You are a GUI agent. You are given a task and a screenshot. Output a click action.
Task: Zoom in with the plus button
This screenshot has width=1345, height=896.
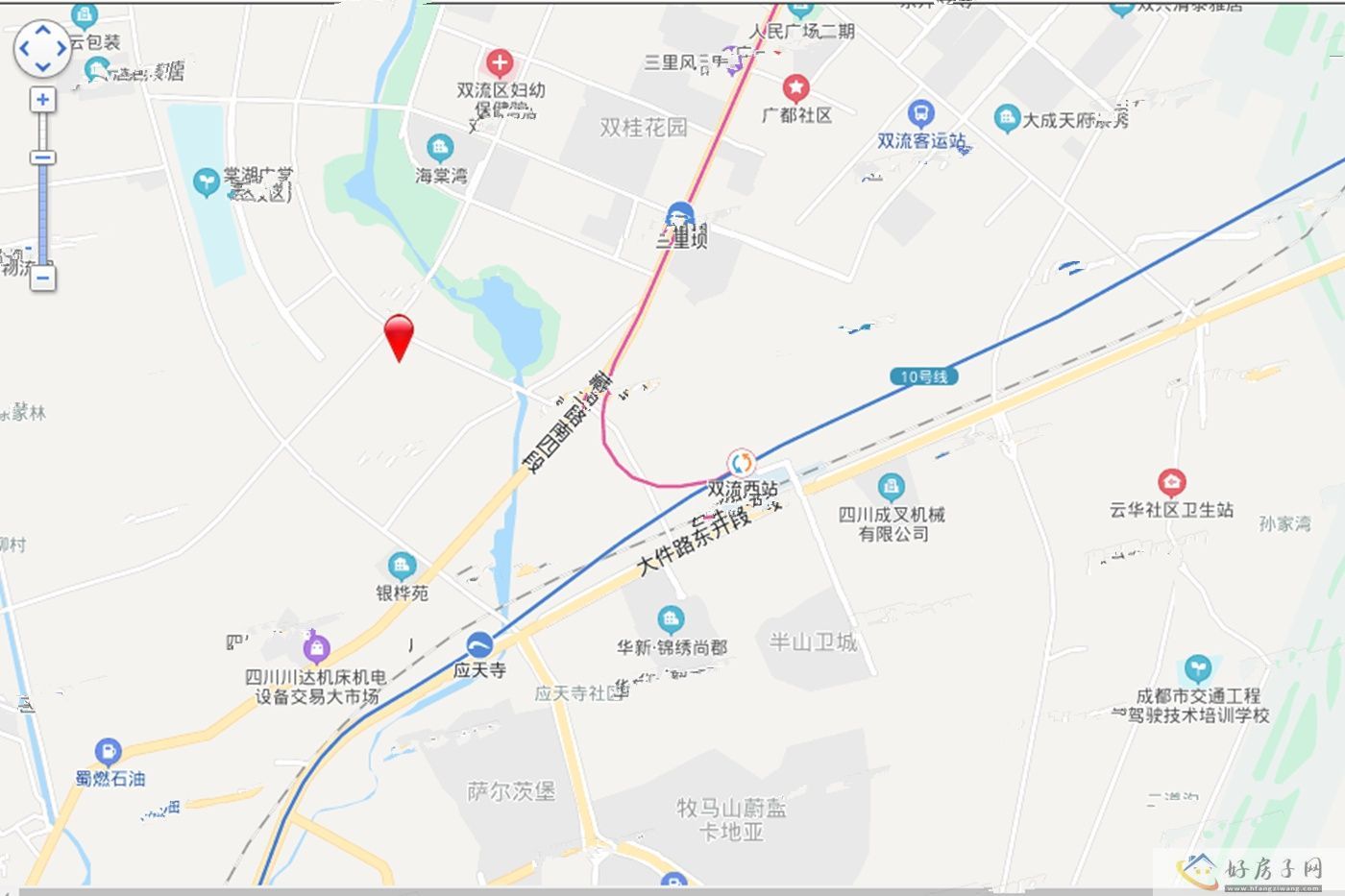[x=42, y=100]
